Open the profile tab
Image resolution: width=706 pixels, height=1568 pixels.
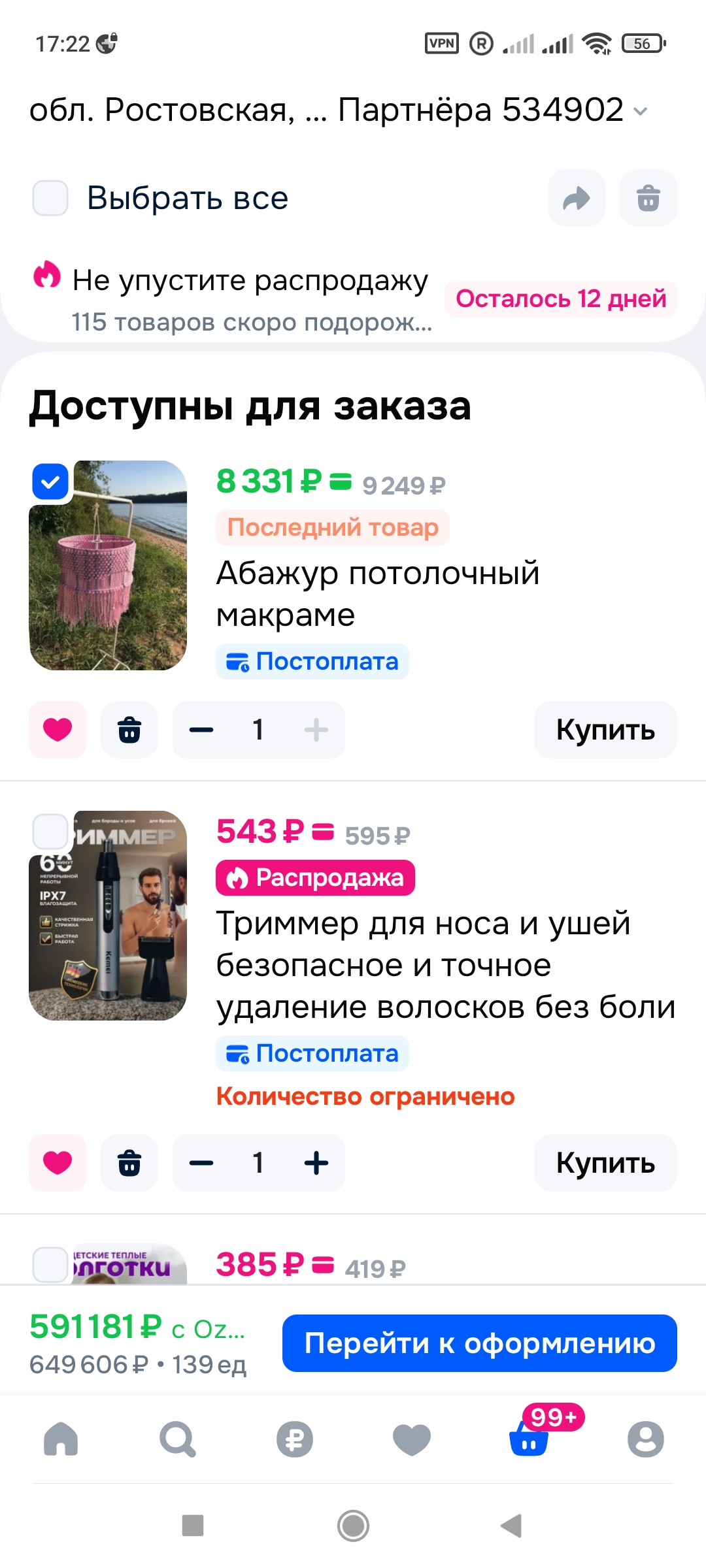645,1439
